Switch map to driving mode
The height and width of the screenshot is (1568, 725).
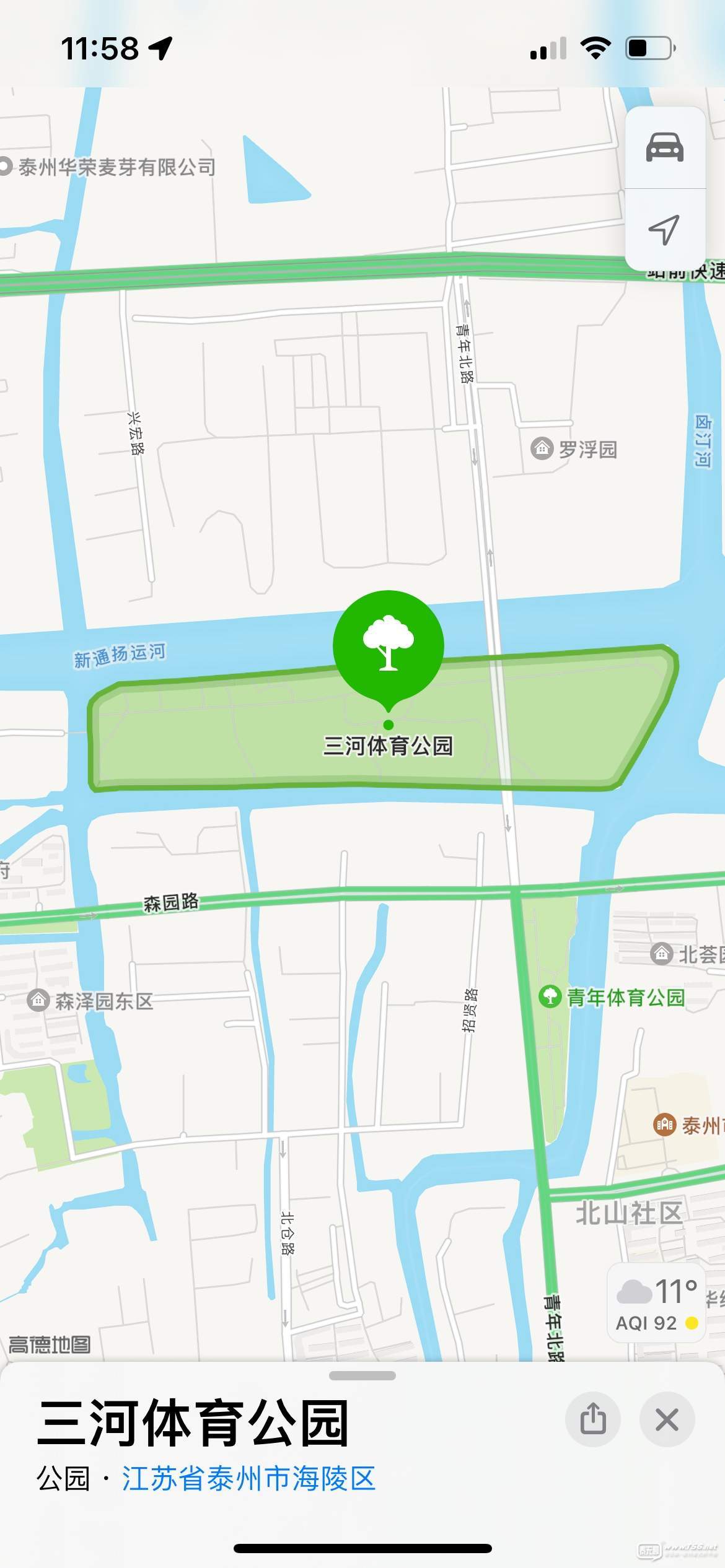point(664,148)
